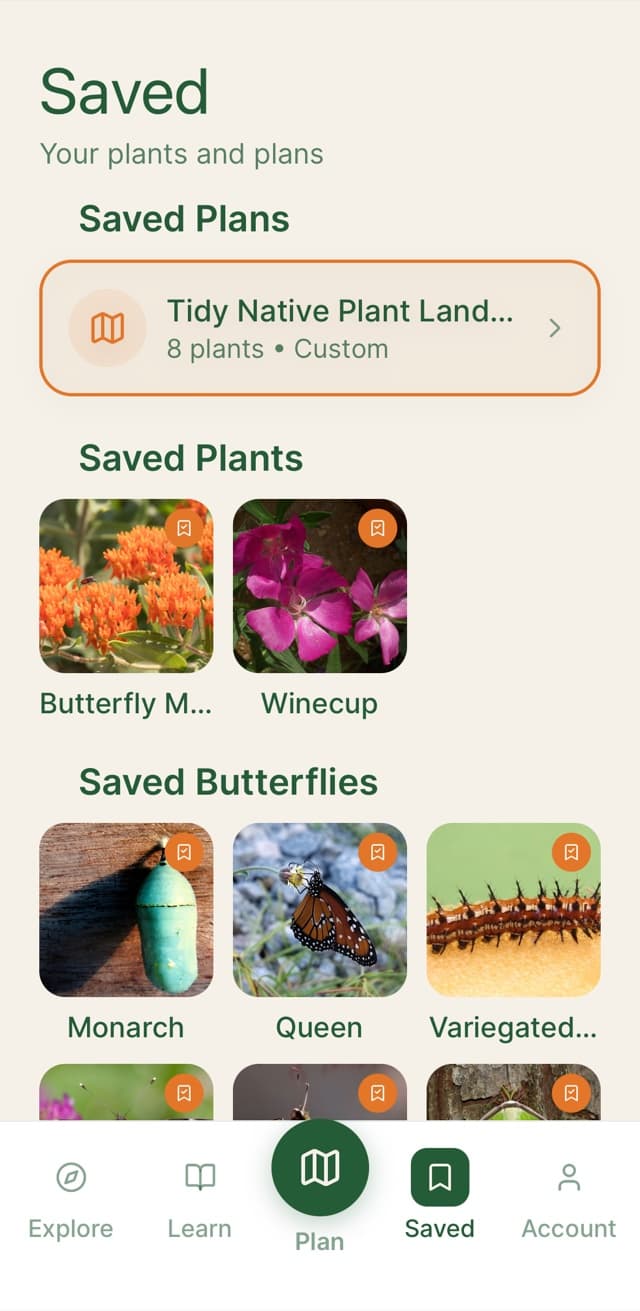The height and width of the screenshot is (1311, 640).
Task: Switch to the Account tab
Action: pos(569,1198)
